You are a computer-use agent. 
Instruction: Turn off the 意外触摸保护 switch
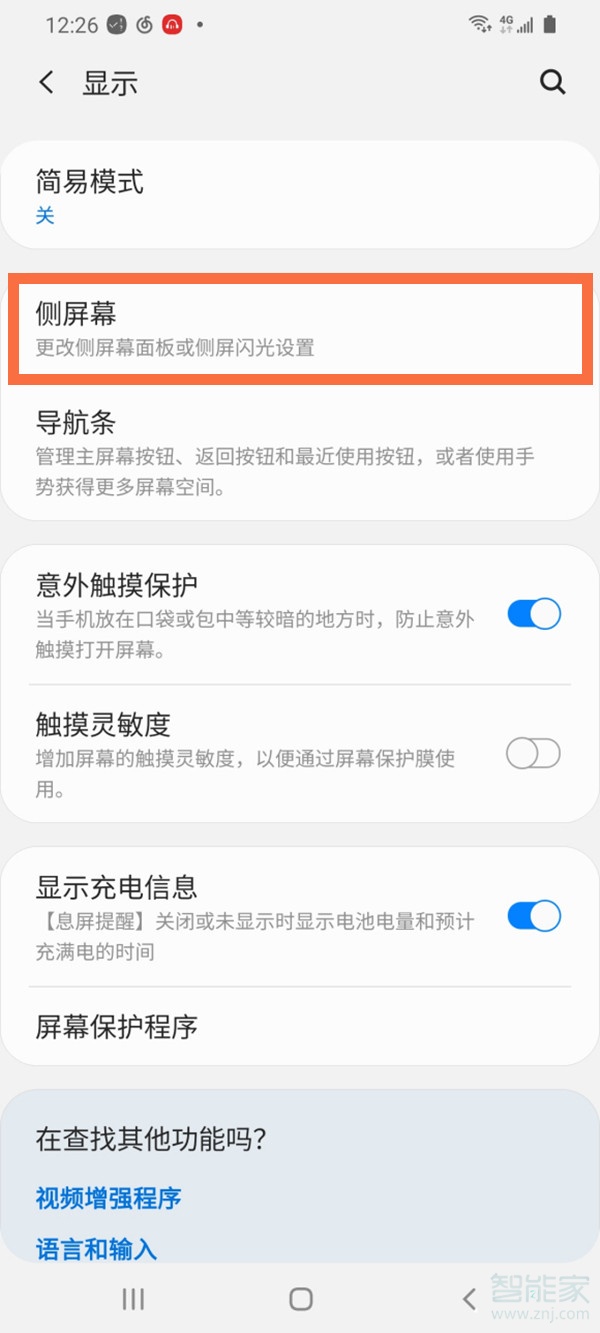tap(533, 614)
